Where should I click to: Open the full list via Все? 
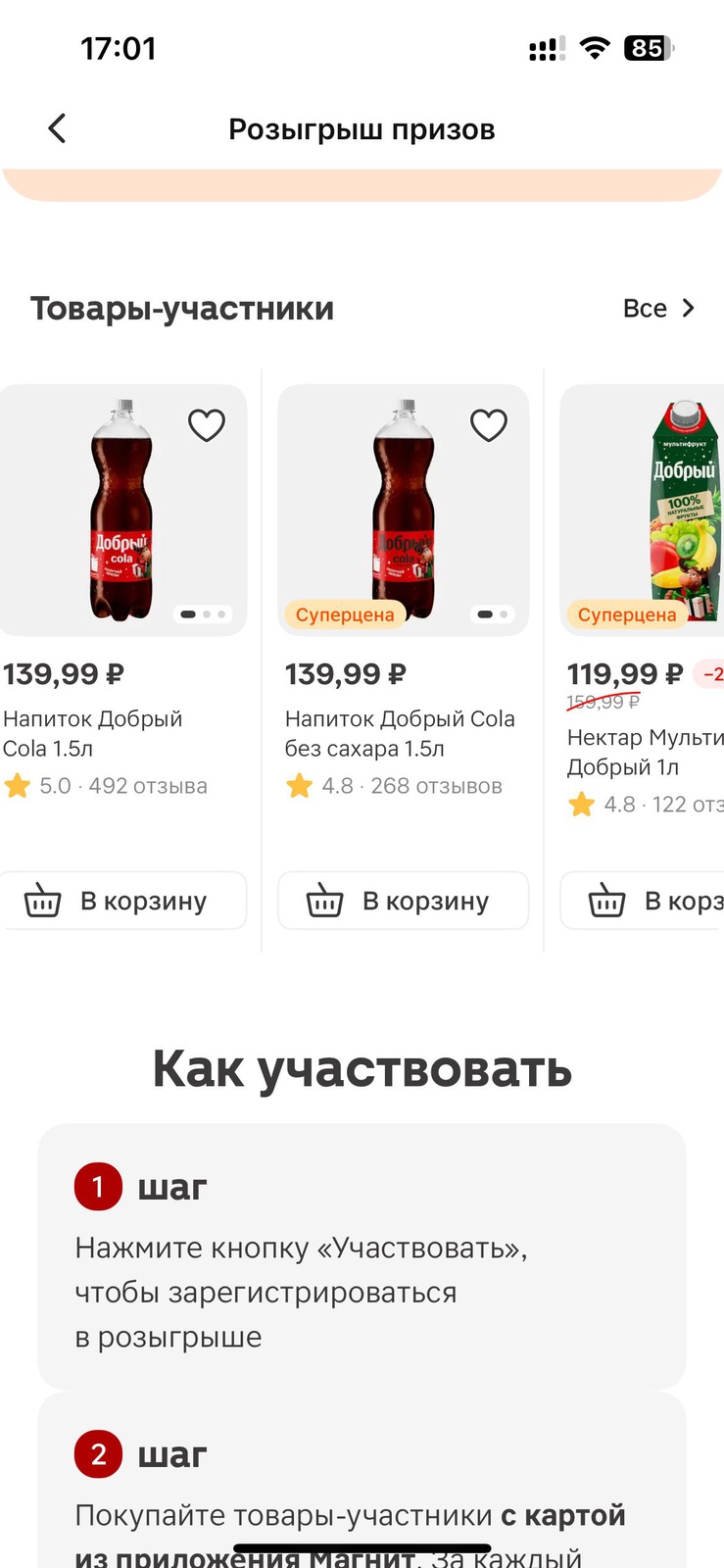point(658,309)
